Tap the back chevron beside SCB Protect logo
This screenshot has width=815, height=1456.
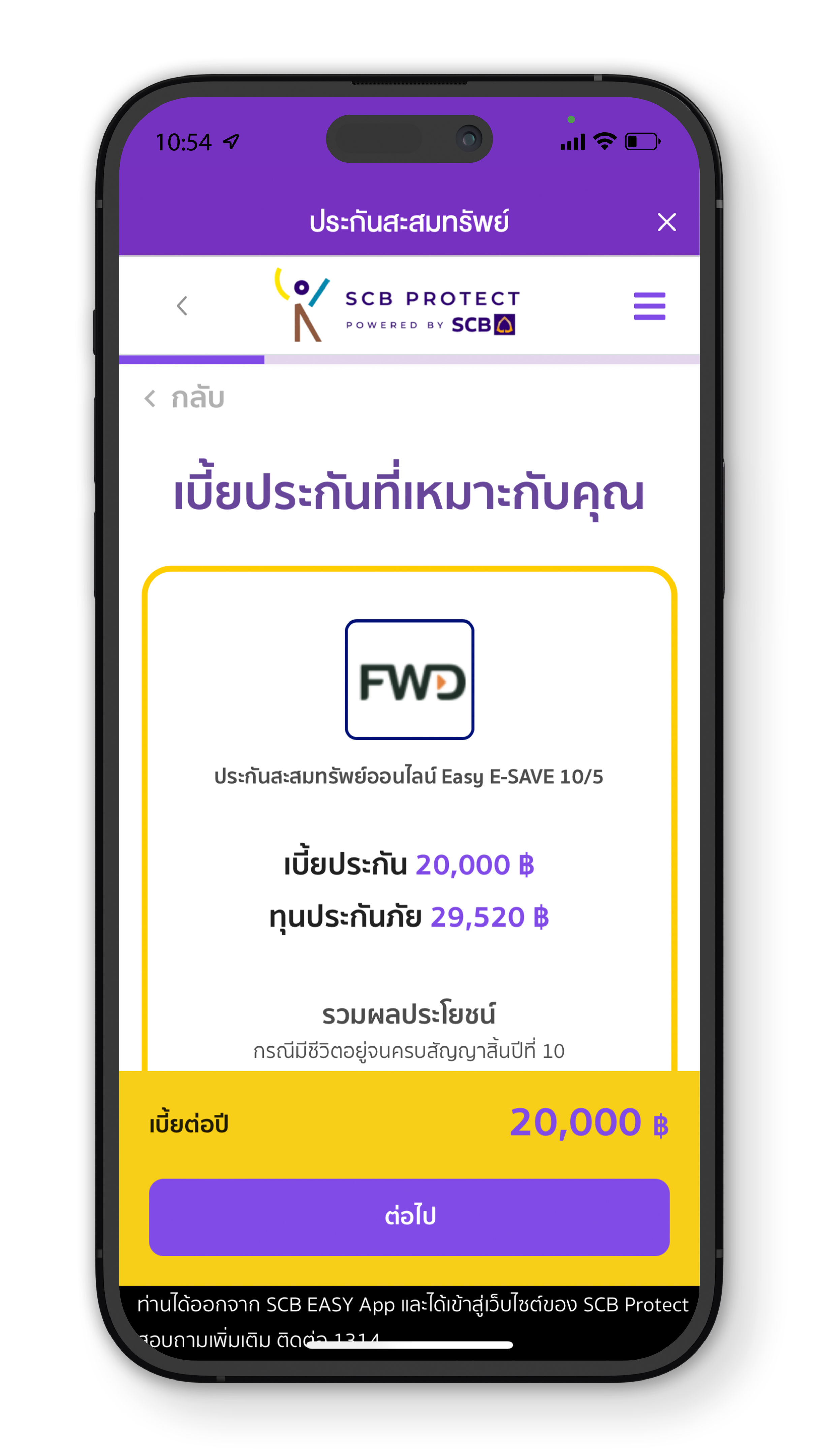[x=181, y=306]
